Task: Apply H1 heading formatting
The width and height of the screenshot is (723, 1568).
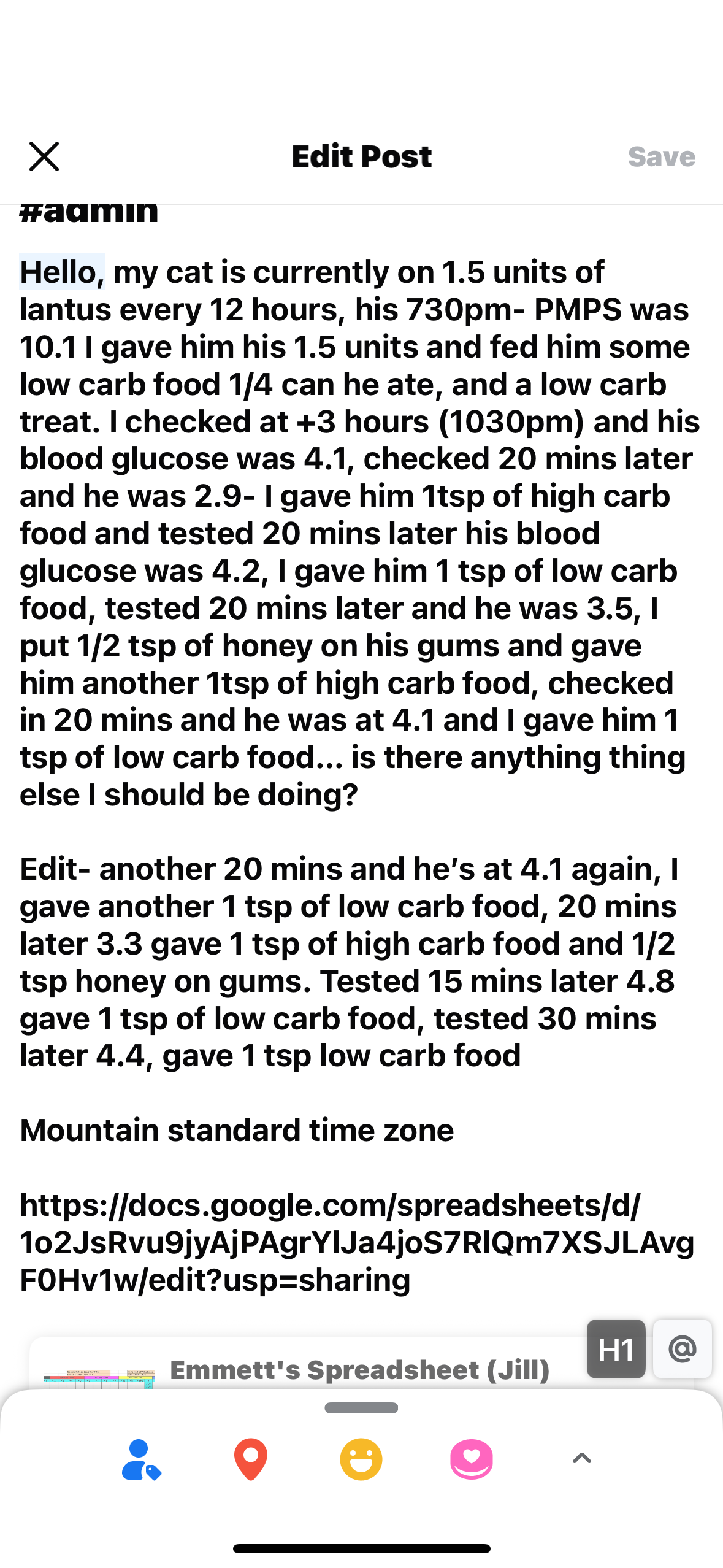Action: 616,1349
